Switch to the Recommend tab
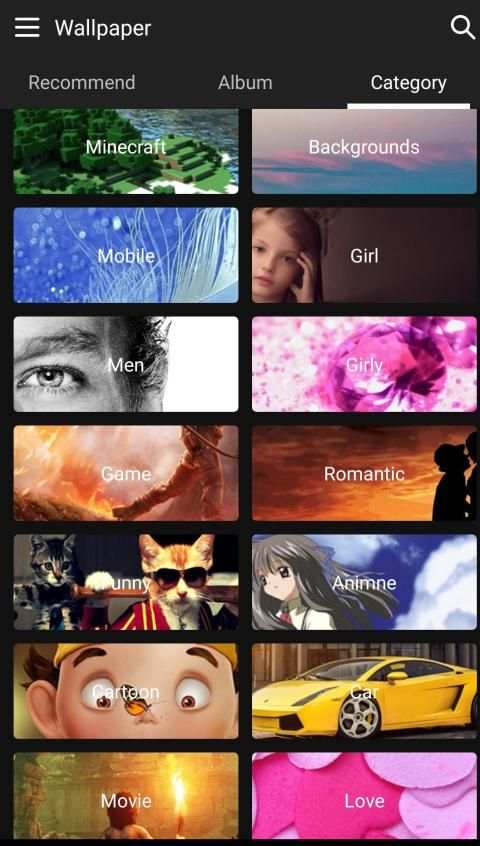Image resolution: width=480 pixels, height=846 pixels. pos(81,83)
